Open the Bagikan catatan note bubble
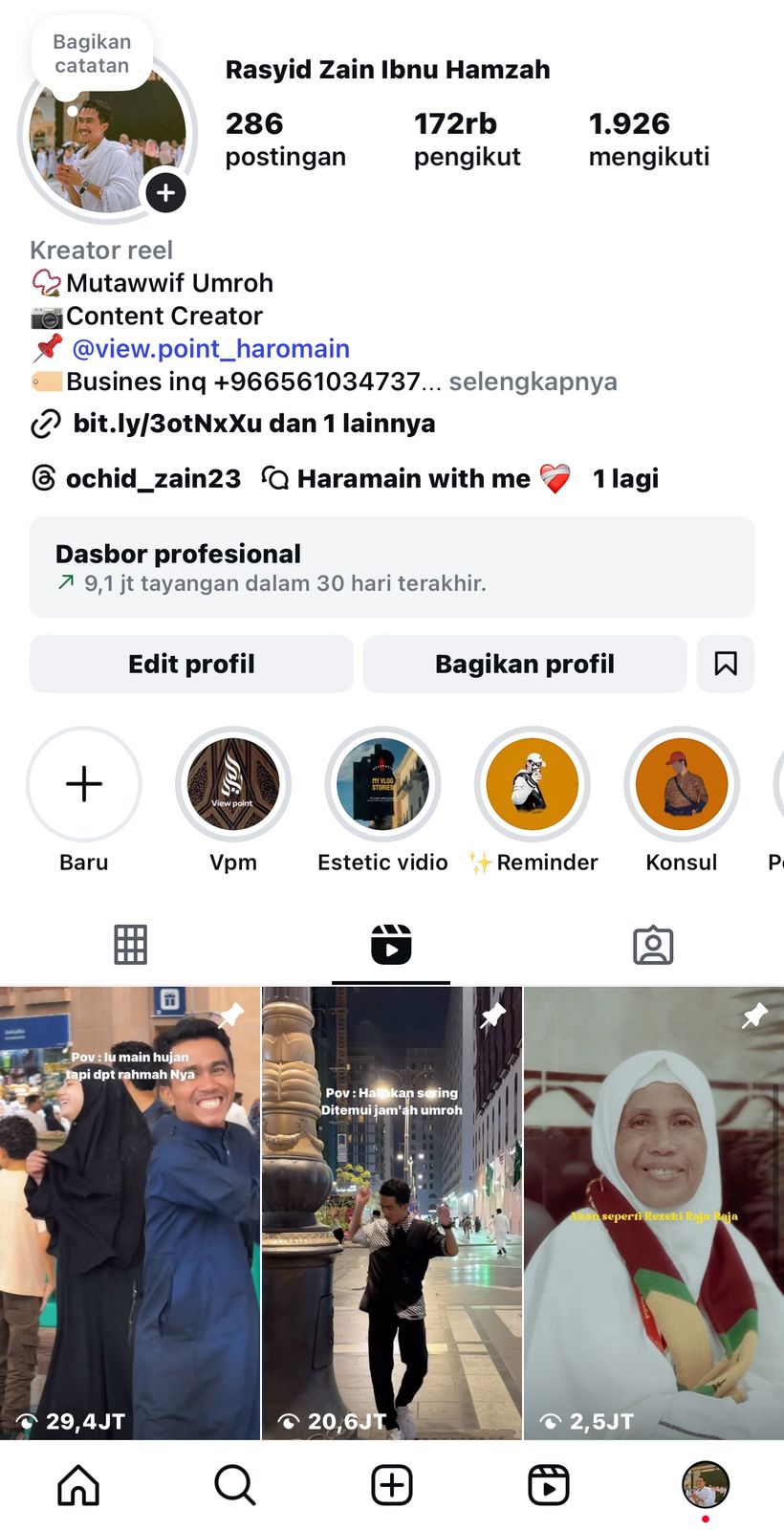784x1530 pixels. 92,55
